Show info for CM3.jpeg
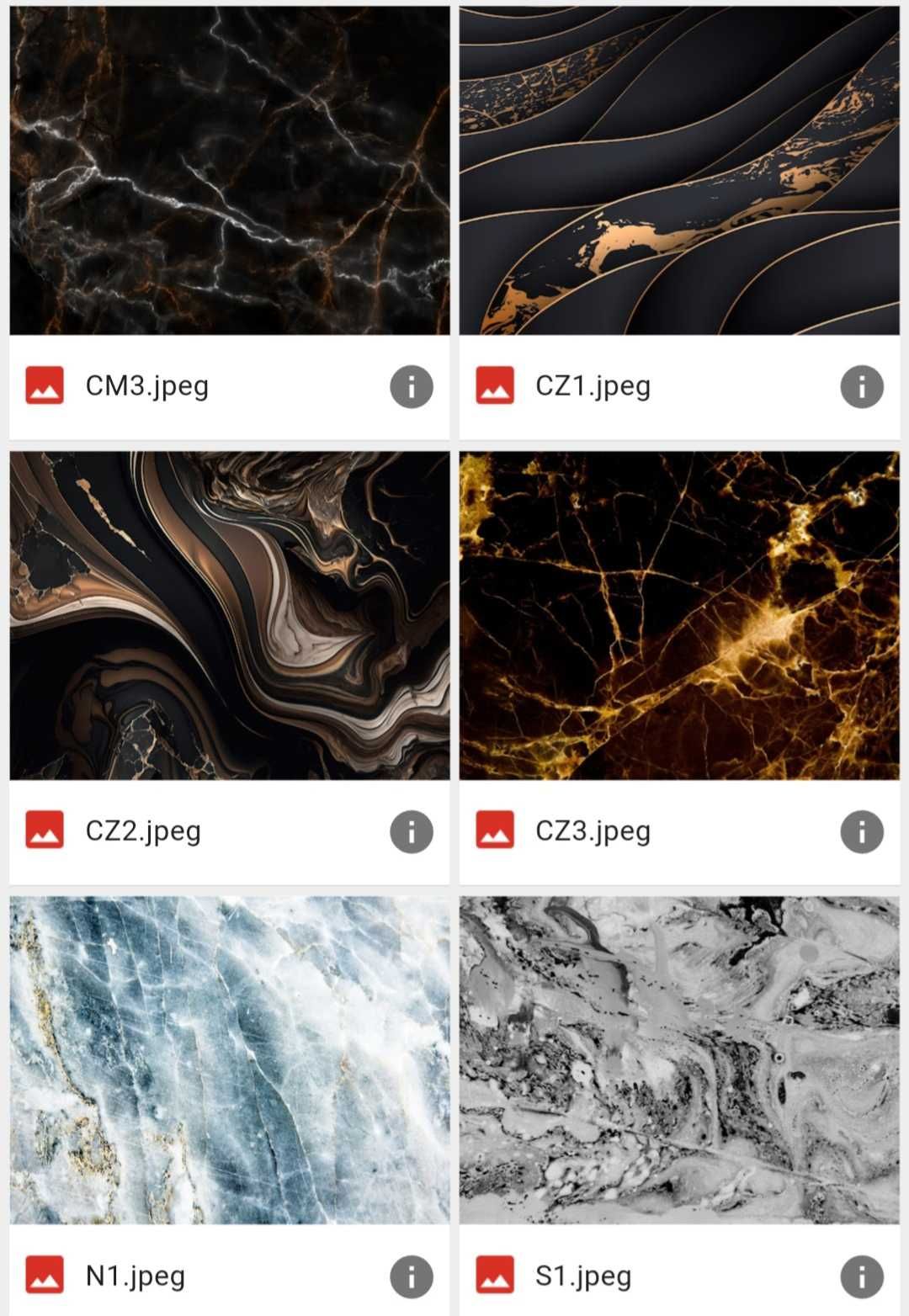Image resolution: width=909 pixels, height=1316 pixels. point(411,387)
